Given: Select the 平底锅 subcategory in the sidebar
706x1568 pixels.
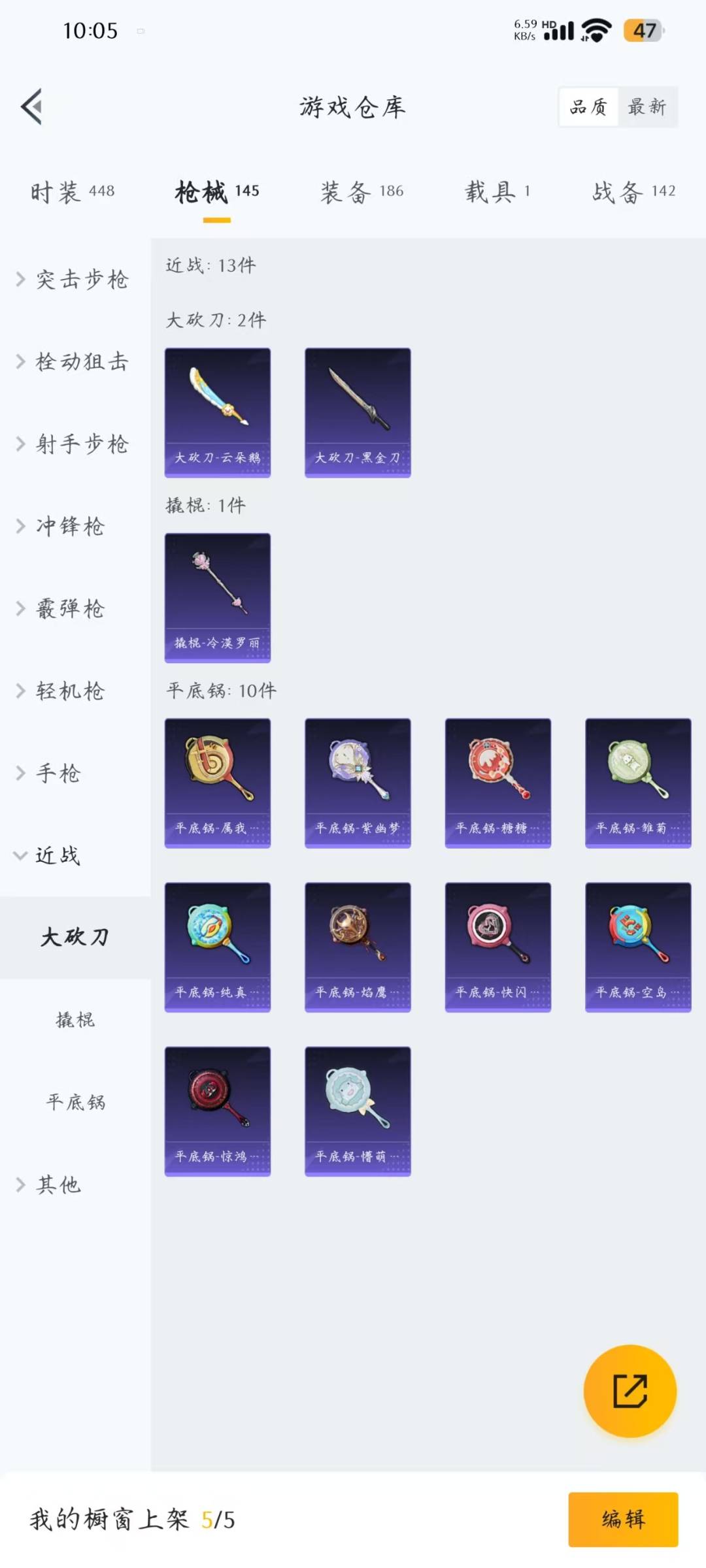Looking at the screenshot, I should 75,1102.
